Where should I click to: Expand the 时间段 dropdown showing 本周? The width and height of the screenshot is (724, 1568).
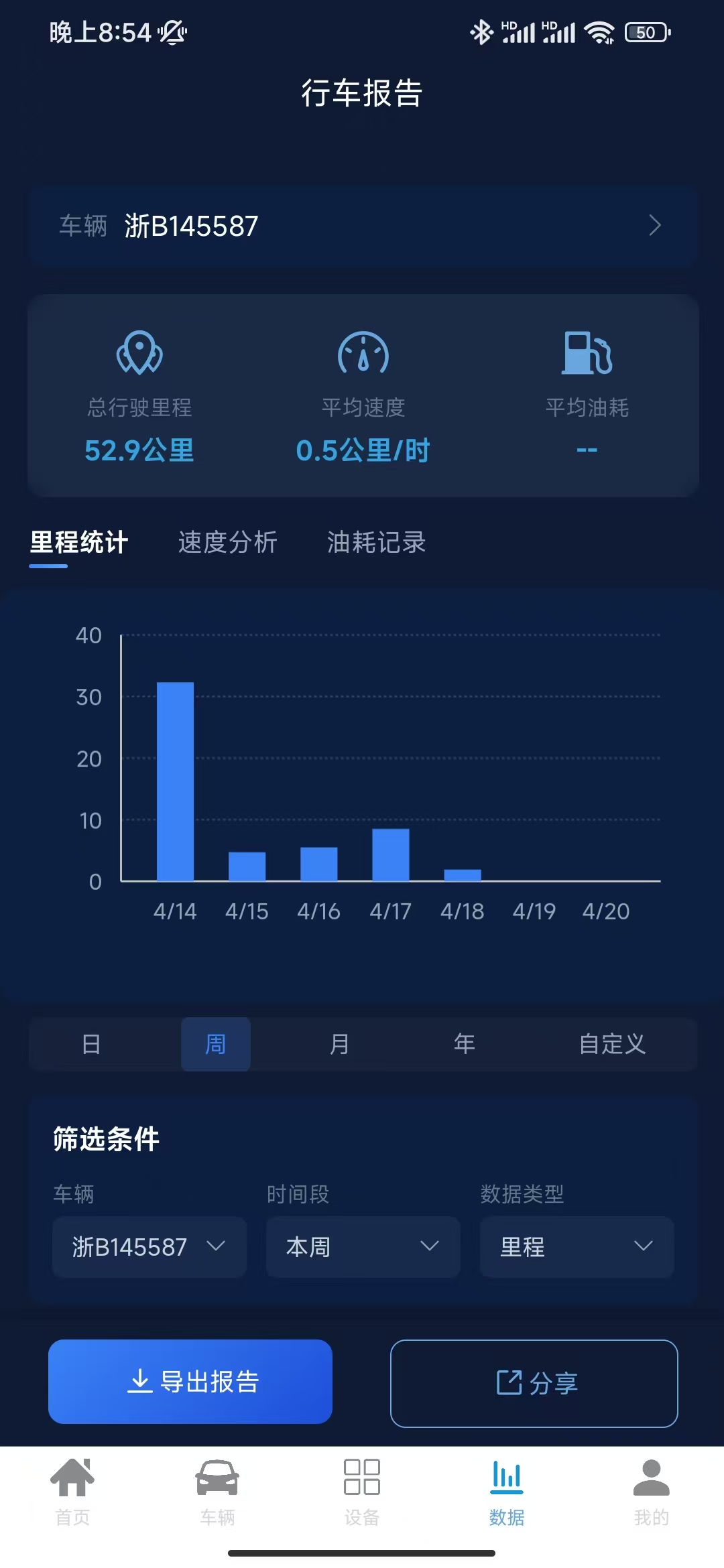pyautogui.click(x=363, y=1246)
